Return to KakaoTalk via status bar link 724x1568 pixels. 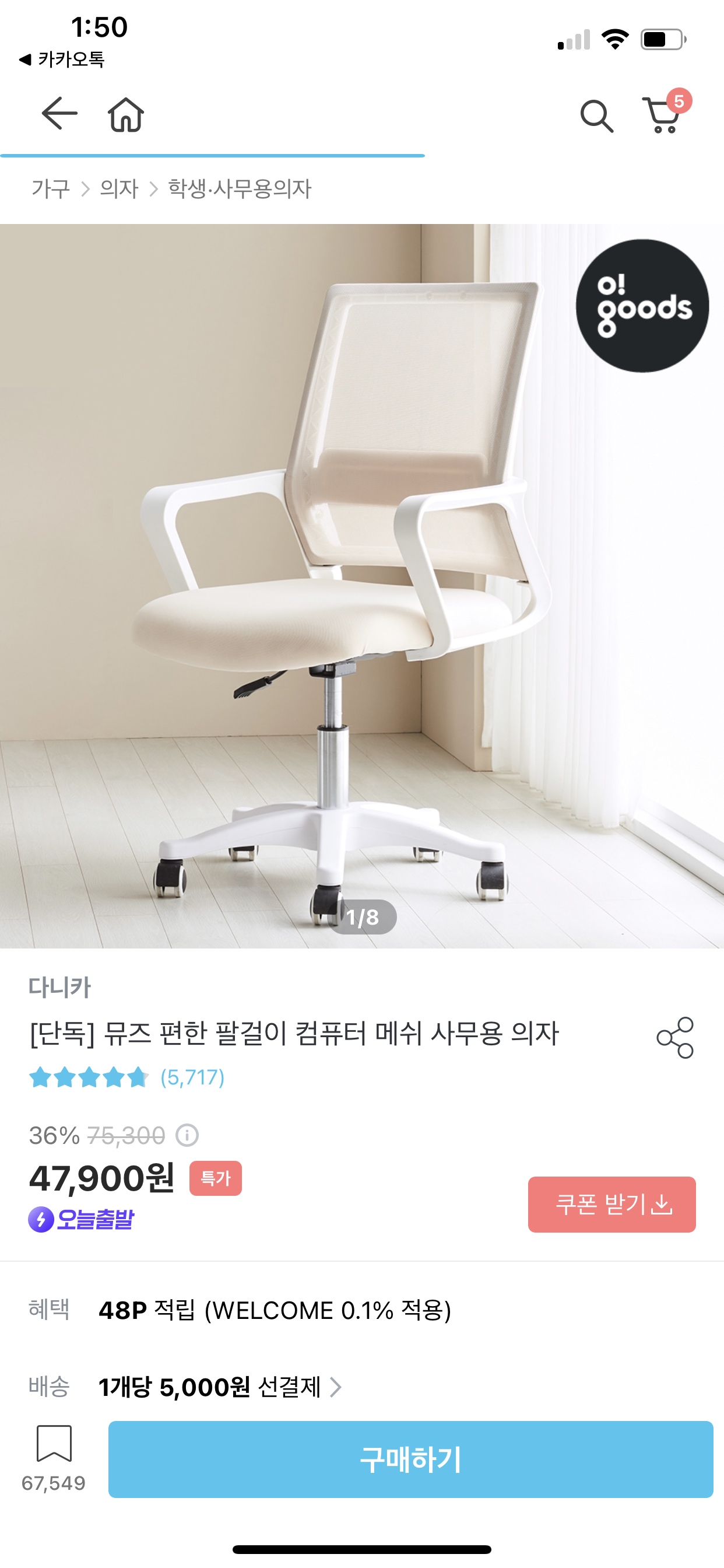[x=62, y=59]
